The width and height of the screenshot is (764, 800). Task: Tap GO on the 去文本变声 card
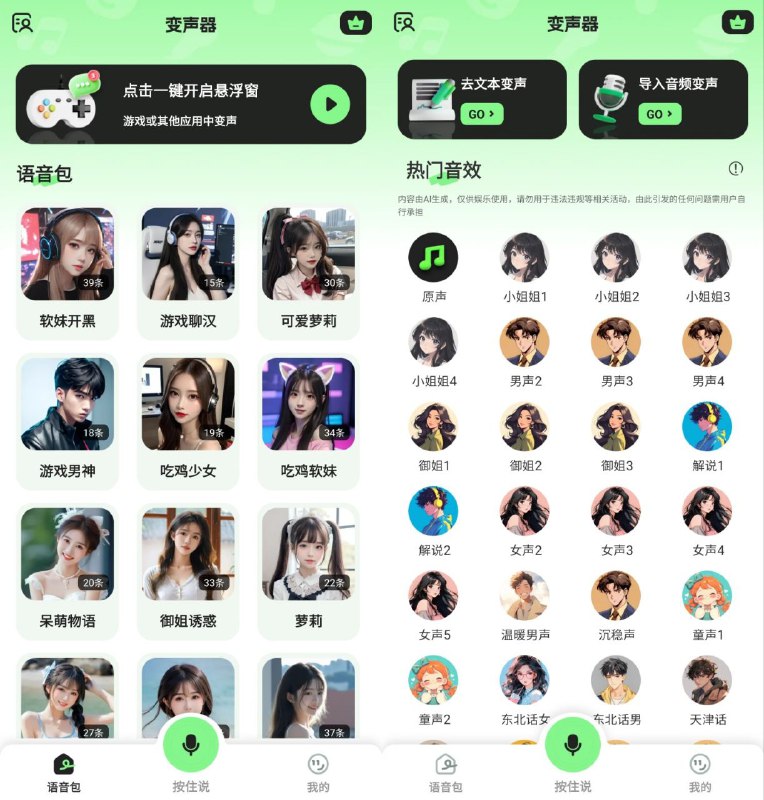481,114
